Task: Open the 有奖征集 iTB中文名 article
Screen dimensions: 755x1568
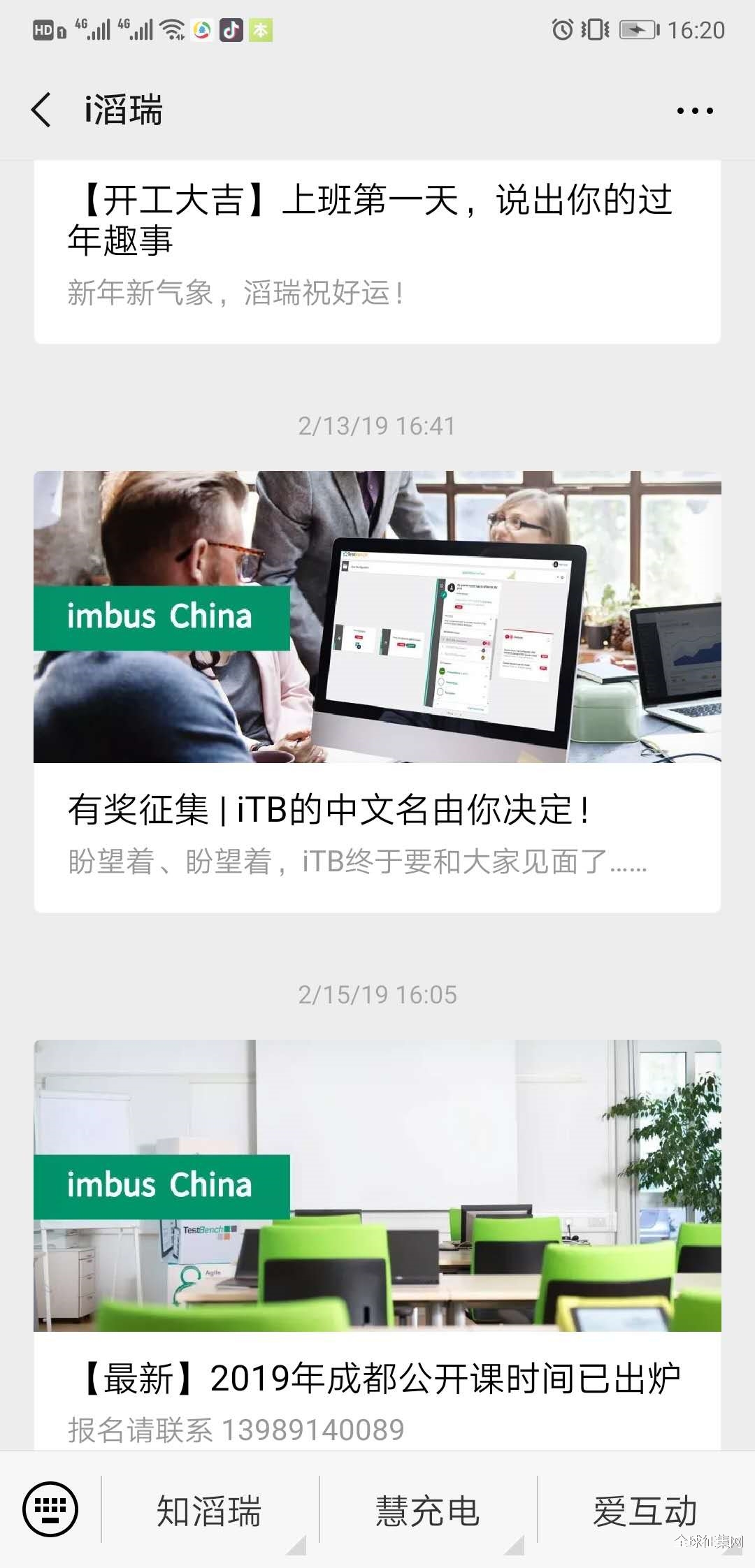Action: (376, 809)
